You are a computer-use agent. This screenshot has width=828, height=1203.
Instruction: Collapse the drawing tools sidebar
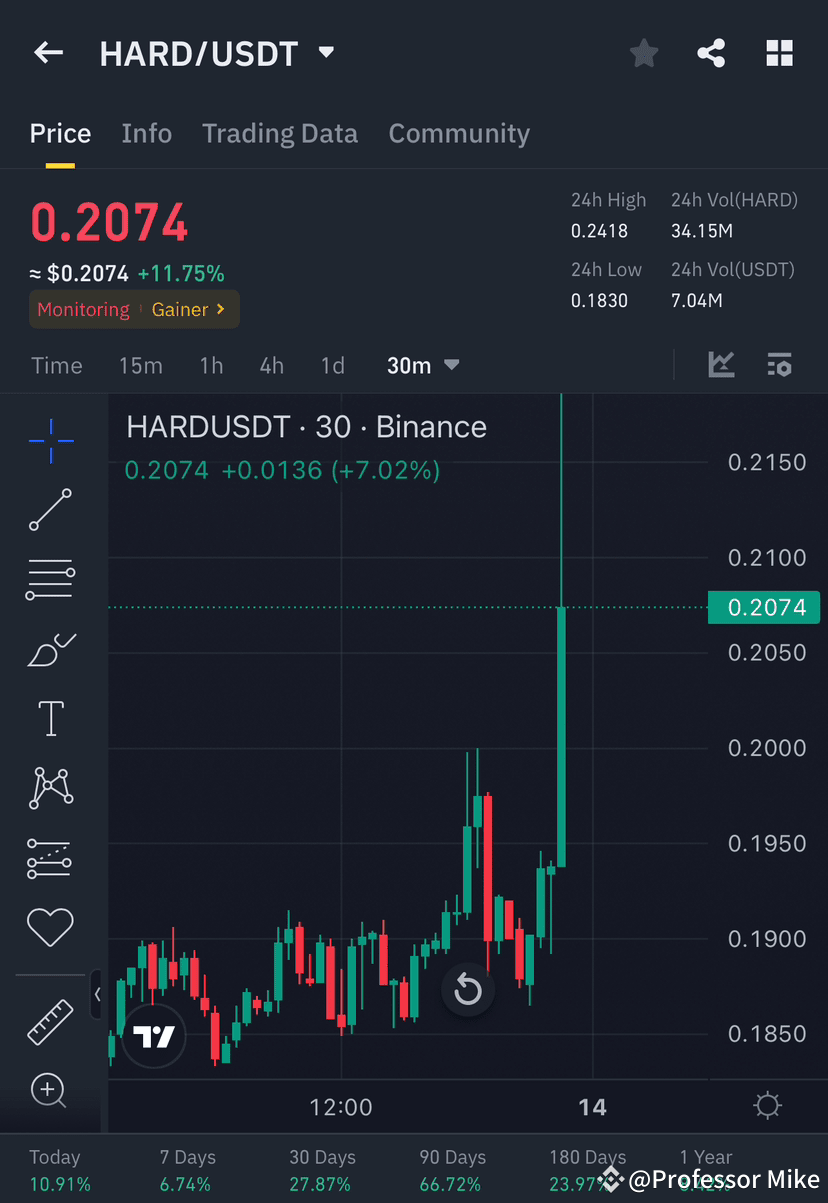coord(97,994)
